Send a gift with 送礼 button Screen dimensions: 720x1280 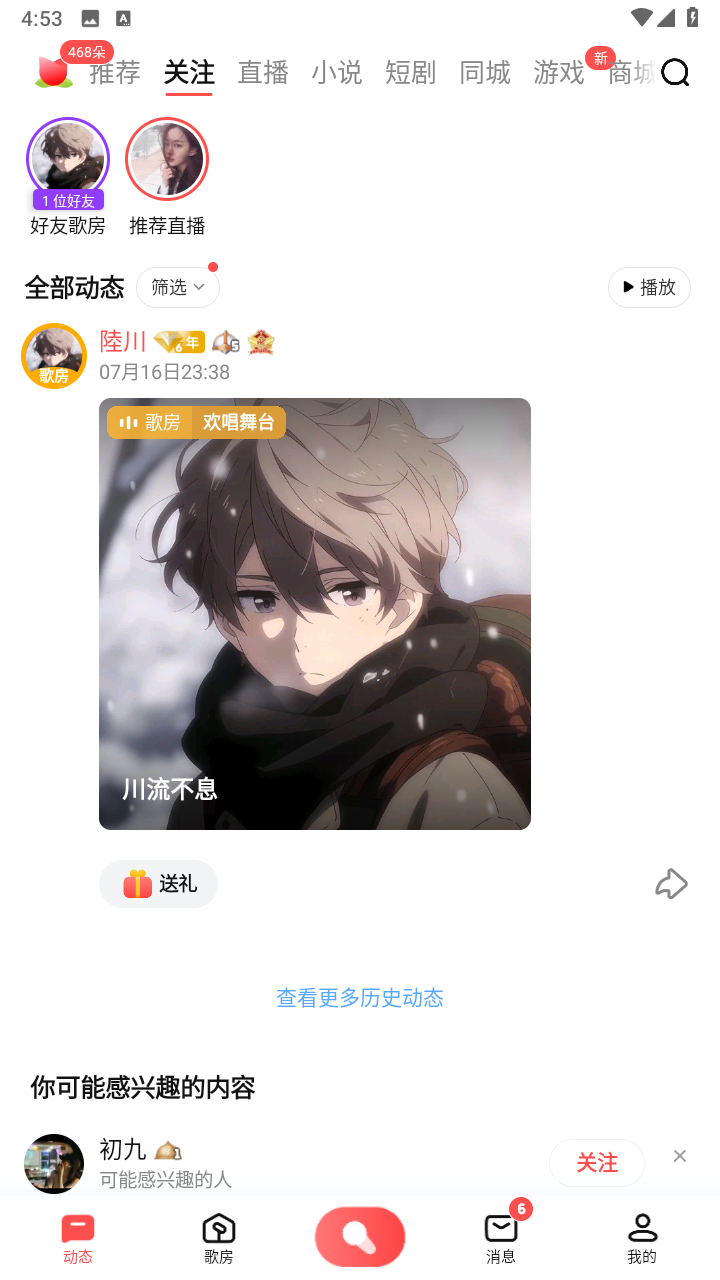click(158, 884)
